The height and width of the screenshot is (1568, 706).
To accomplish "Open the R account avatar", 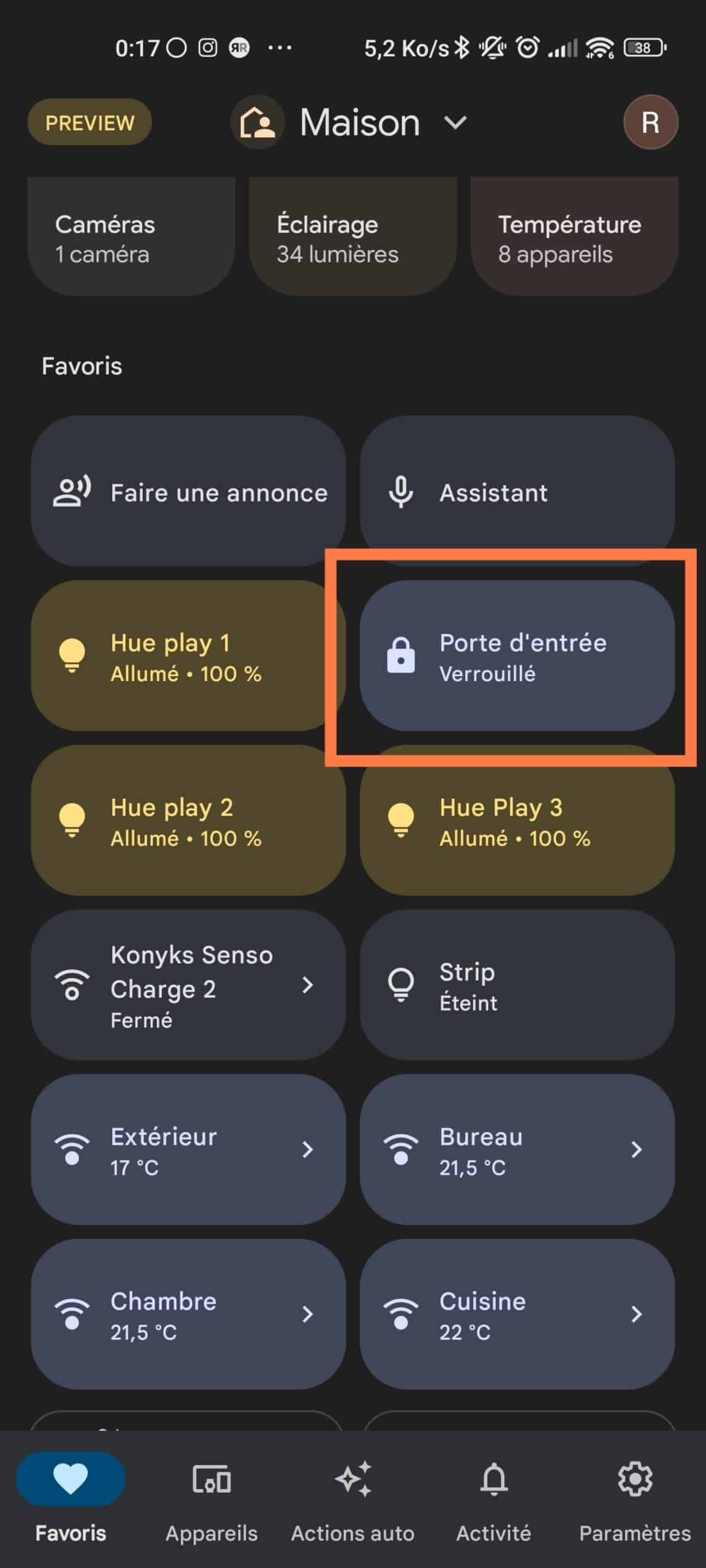I will tap(650, 123).
